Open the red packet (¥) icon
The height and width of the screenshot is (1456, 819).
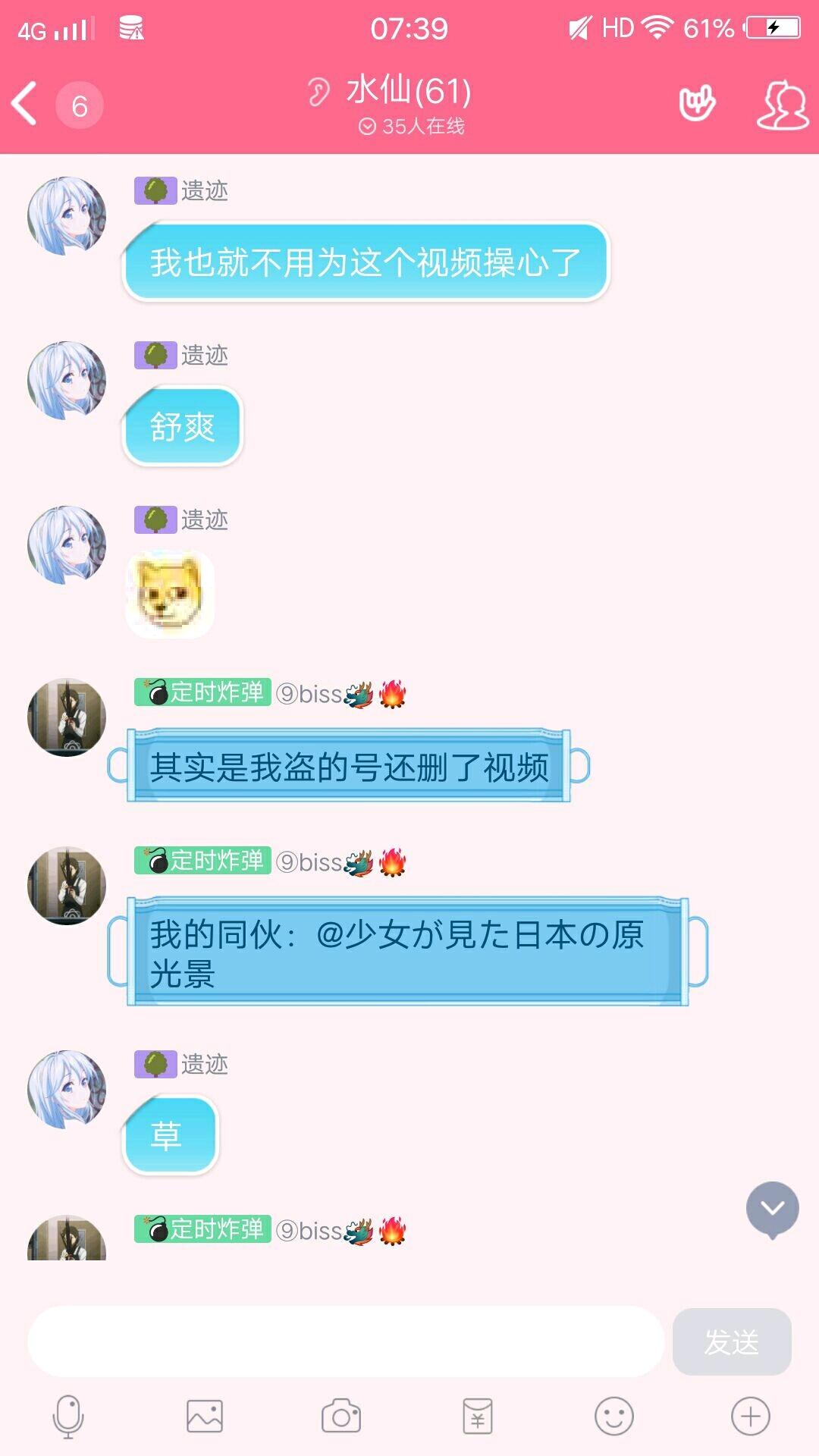click(x=478, y=1416)
